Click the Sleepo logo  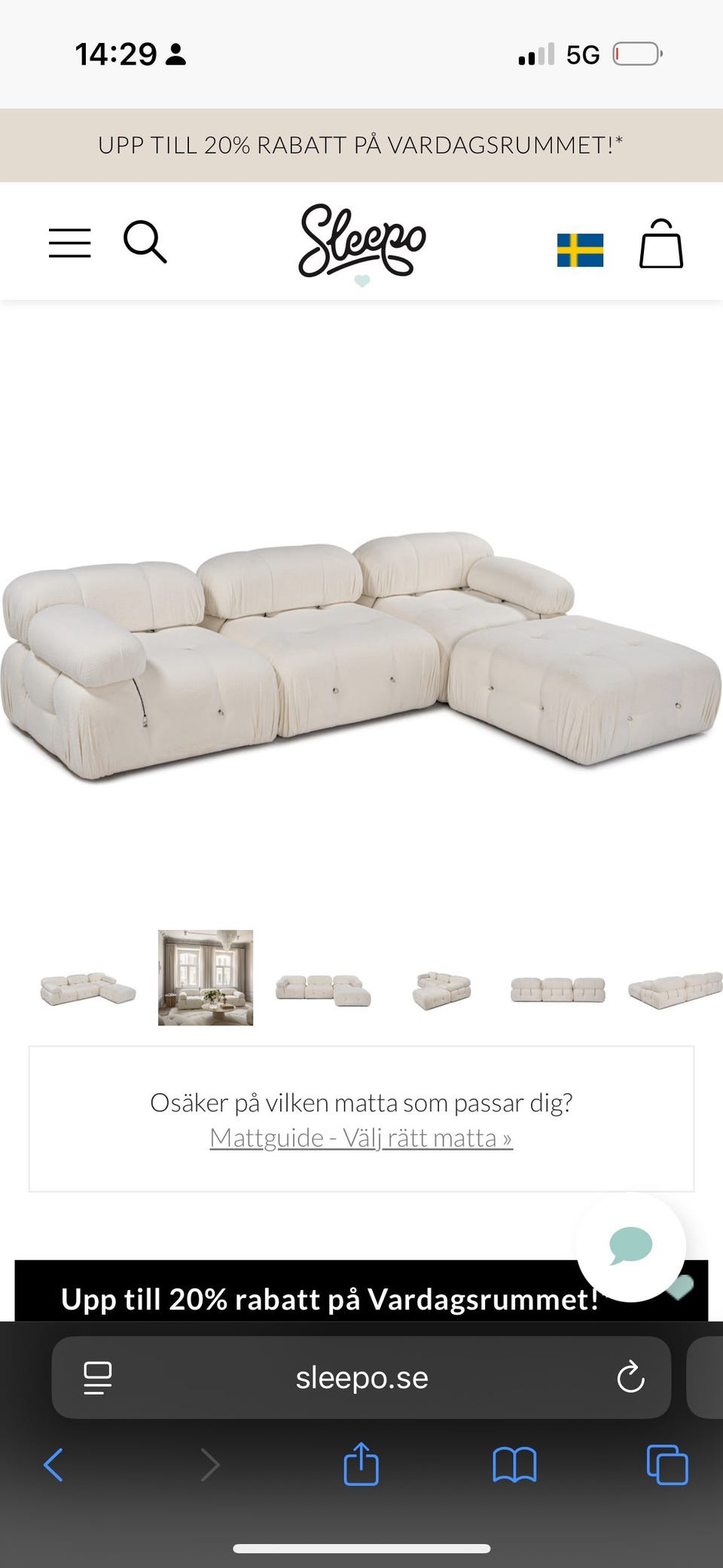[361, 243]
